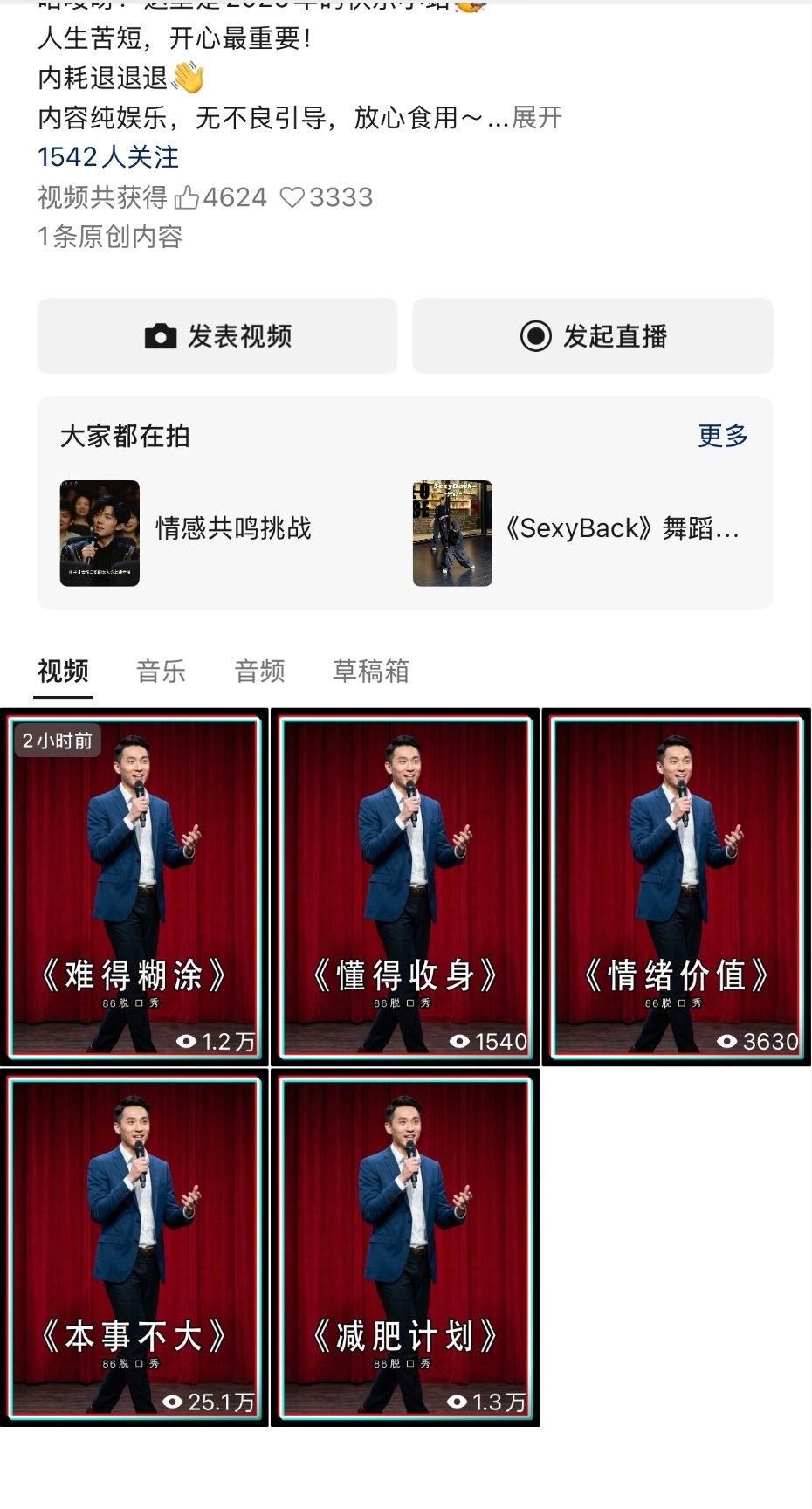Open the video《情绪价值》

[676, 886]
